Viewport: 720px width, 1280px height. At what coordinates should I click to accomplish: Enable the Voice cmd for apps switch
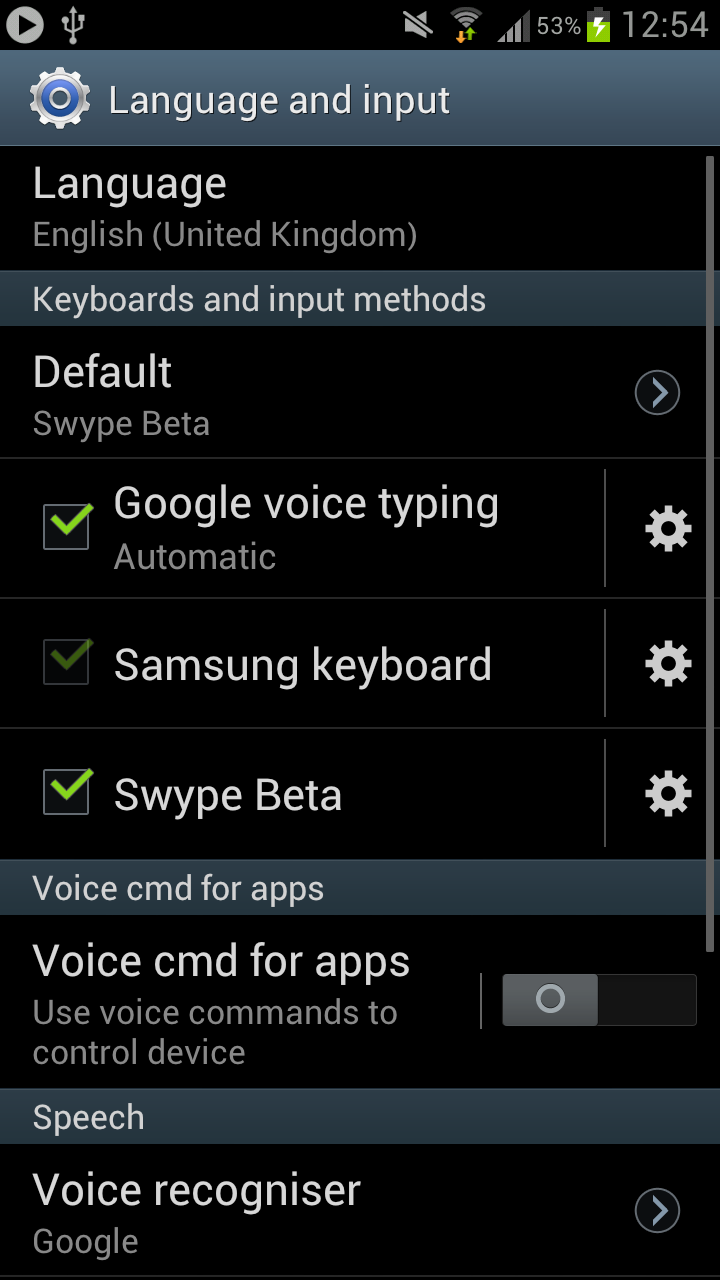[598, 999]
